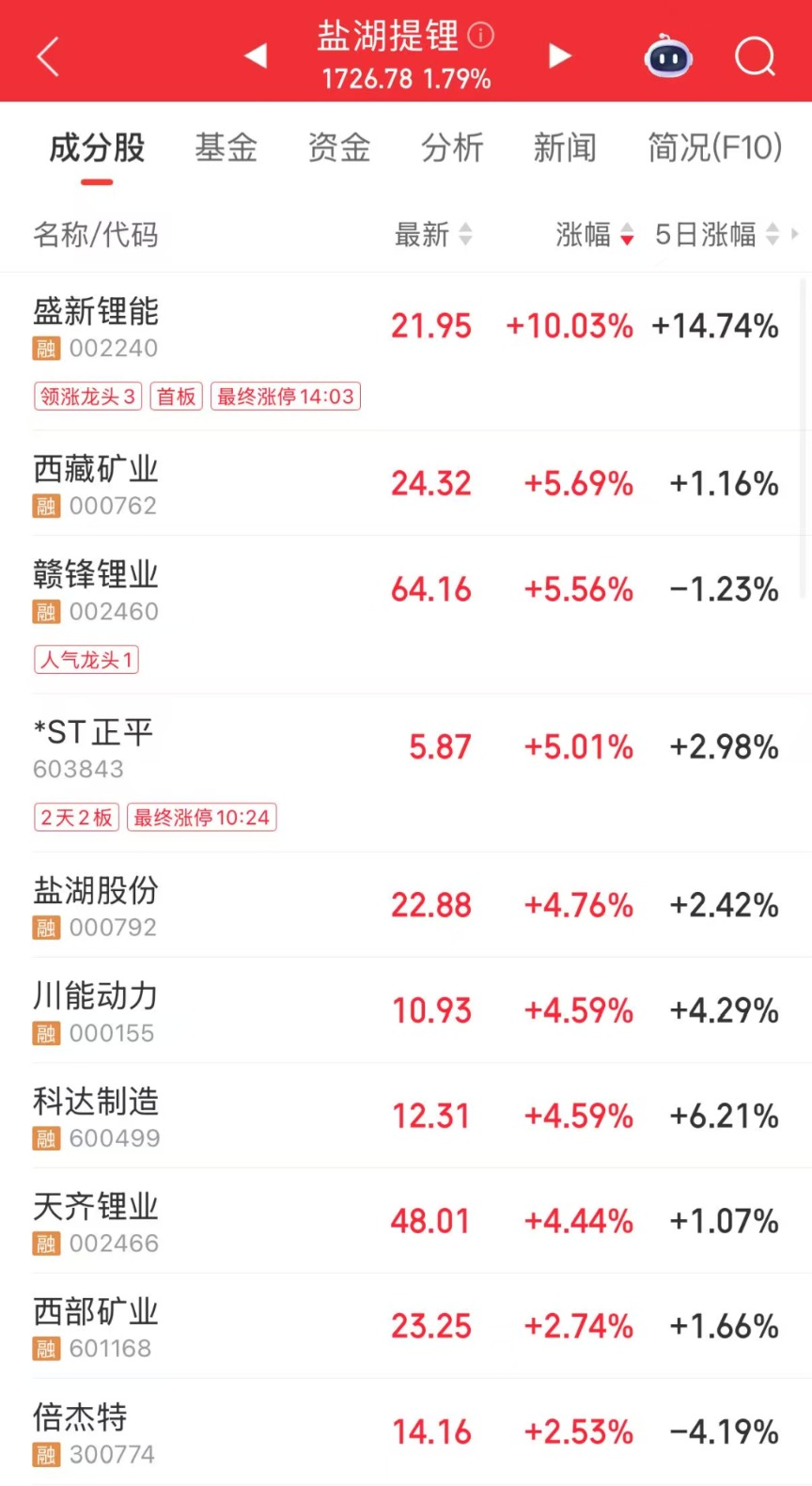Show info for 盐湖提锂 sector
The width and height of the screenshot is (812, 1486).
(481, 36)
